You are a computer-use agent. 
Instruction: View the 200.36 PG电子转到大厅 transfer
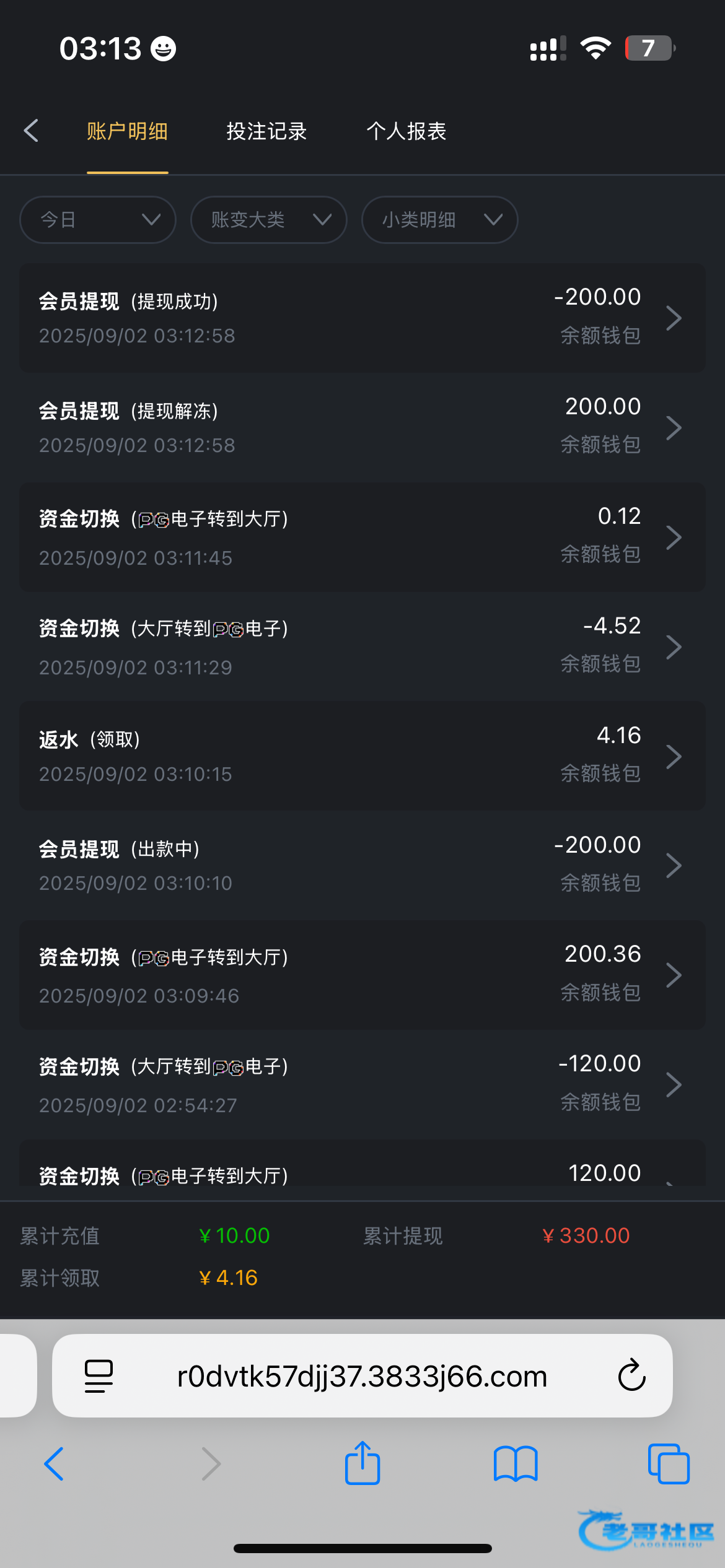click(362, 975)
